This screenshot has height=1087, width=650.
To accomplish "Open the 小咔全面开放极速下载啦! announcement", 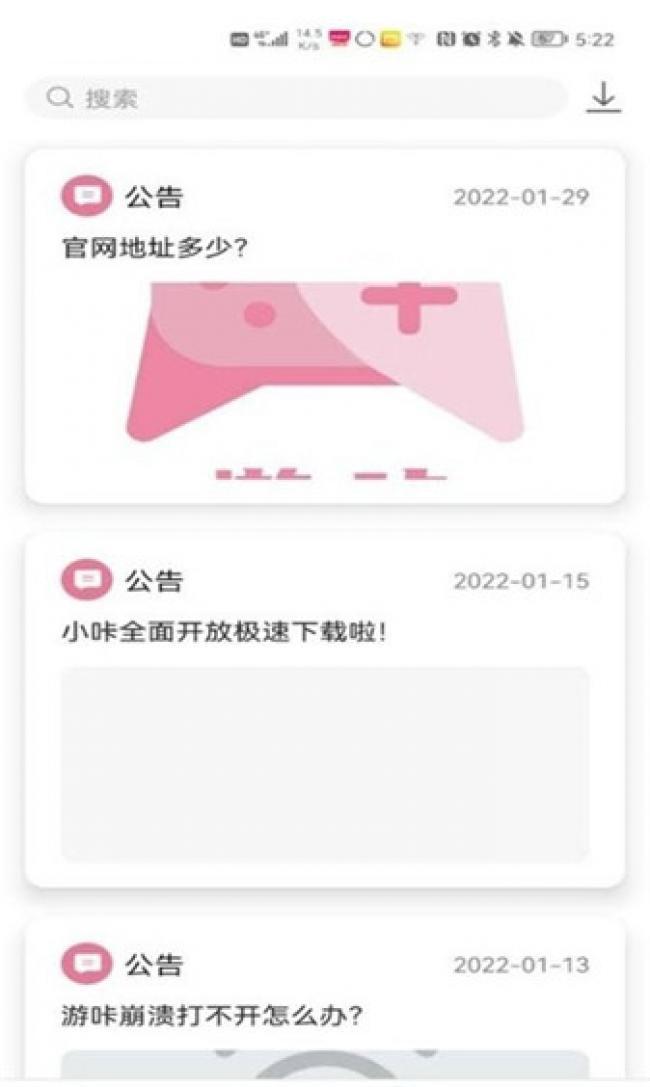I will pos(223,632).
